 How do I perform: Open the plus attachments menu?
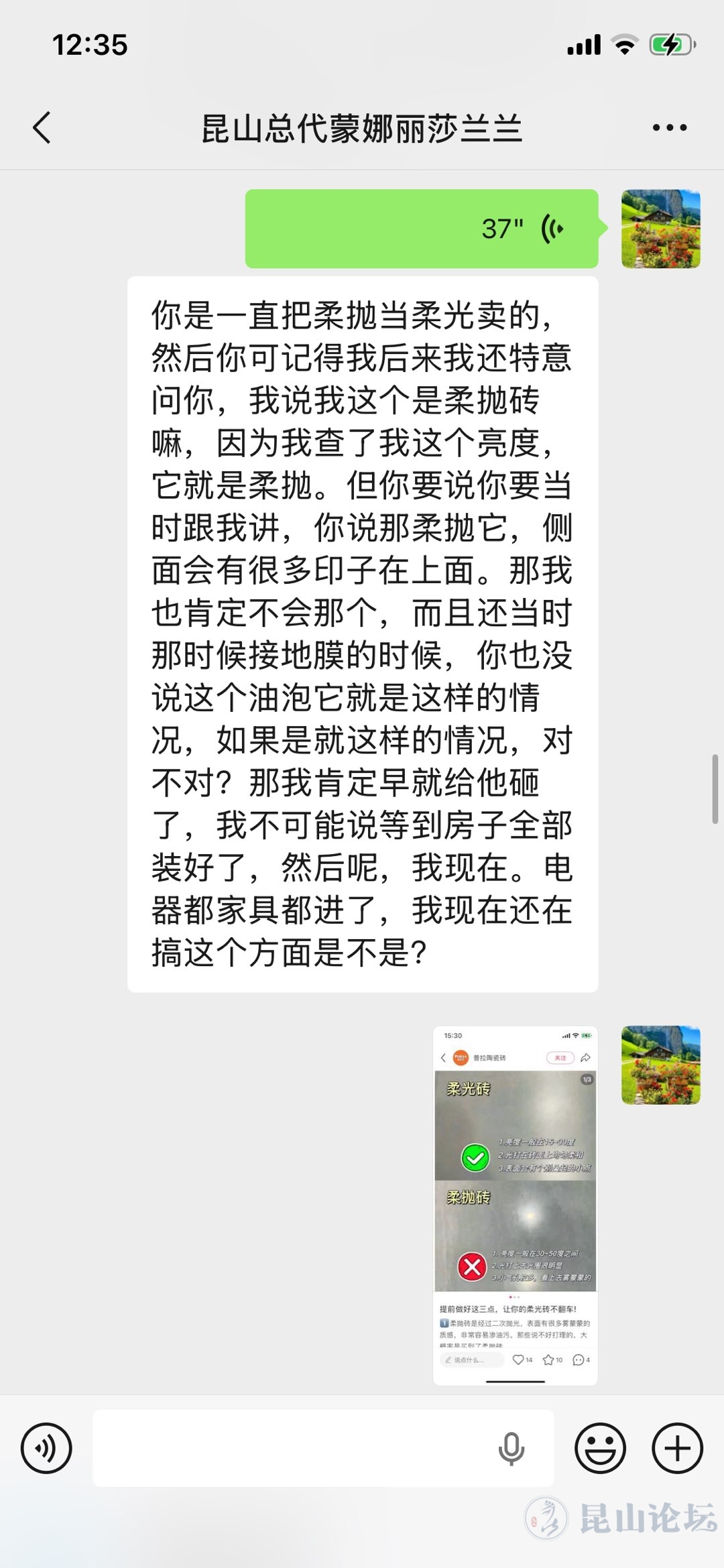[x=677, y=1448]
